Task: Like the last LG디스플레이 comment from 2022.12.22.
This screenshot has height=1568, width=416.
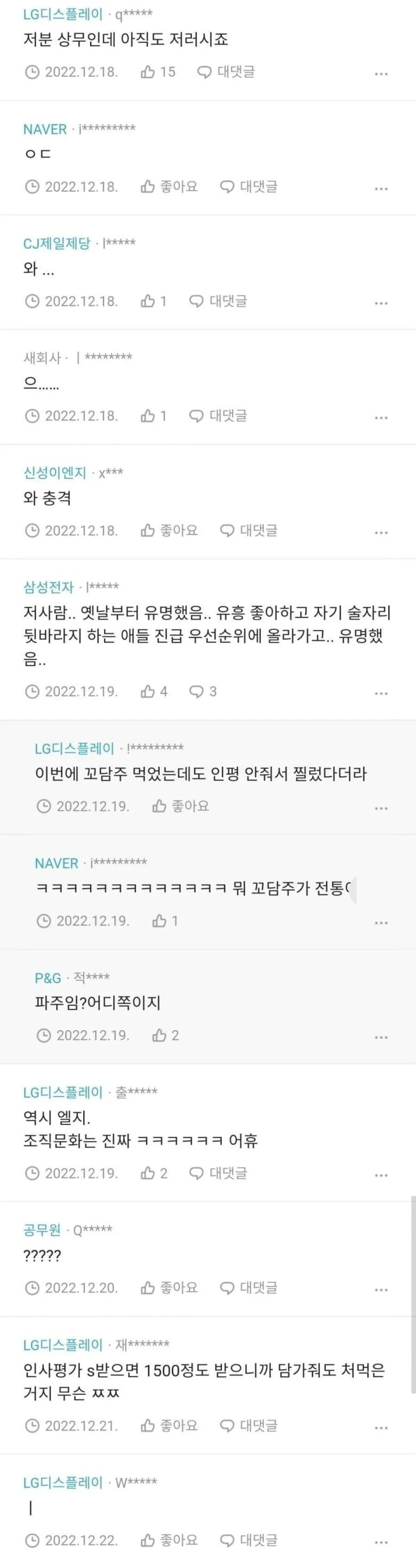Action: [169, 1540]
